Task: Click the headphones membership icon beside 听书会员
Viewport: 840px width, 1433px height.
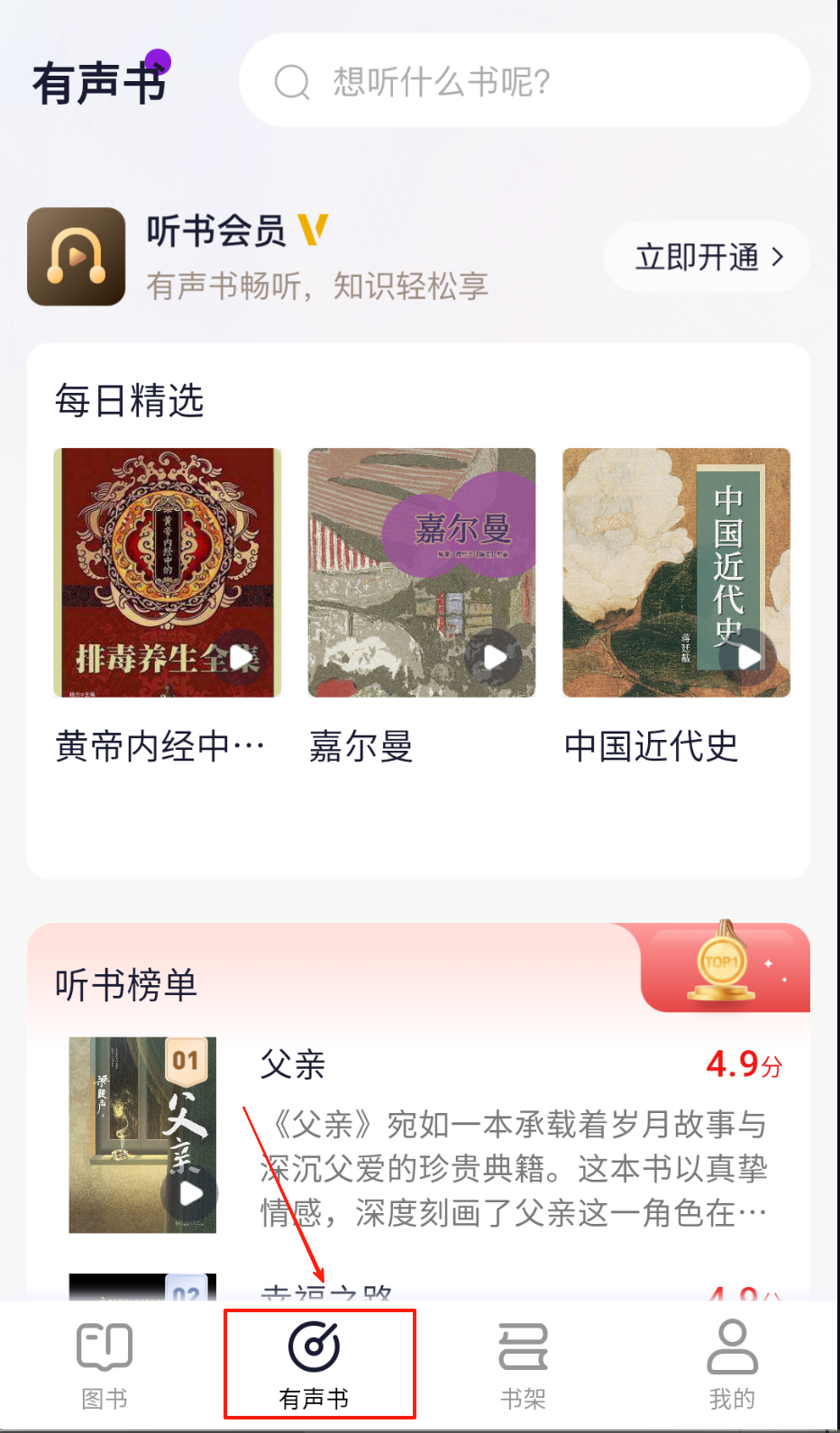Action: (x=76, y=256)
